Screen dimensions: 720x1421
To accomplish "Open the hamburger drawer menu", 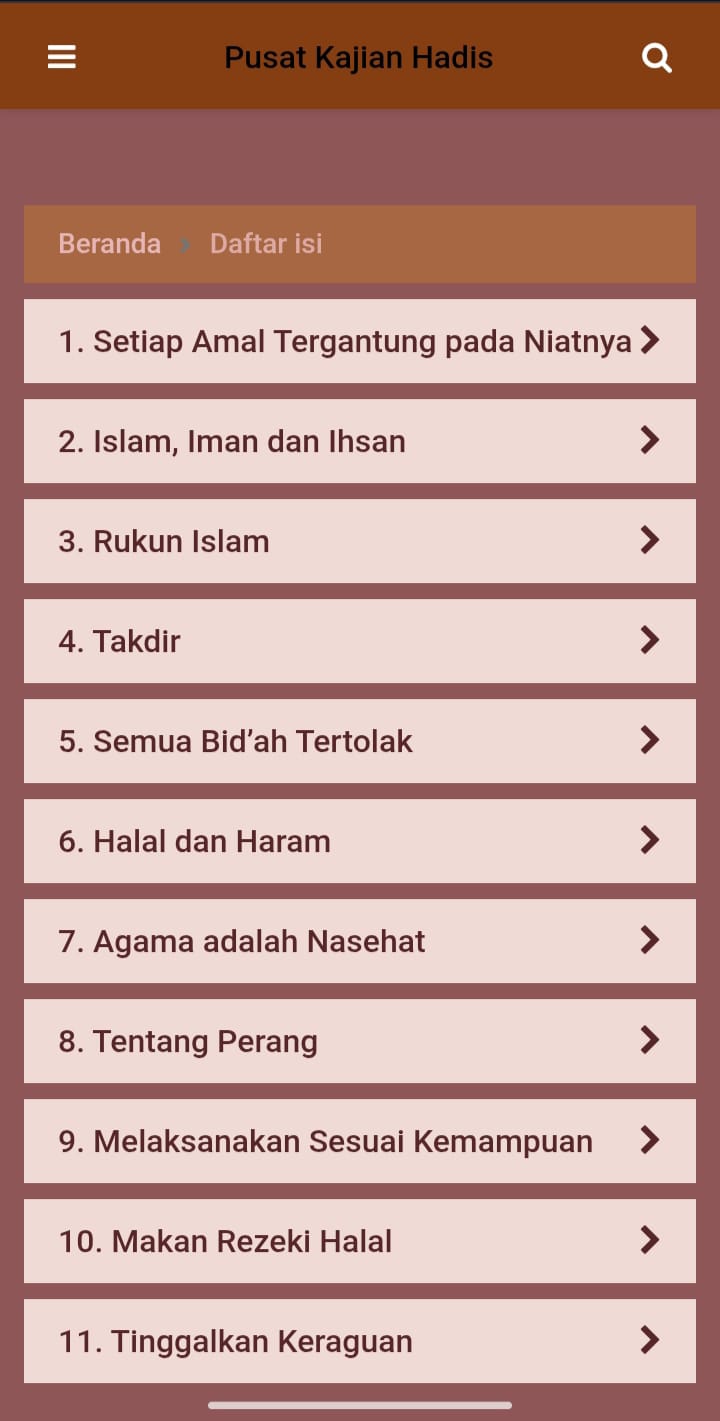I will [62, 58].
